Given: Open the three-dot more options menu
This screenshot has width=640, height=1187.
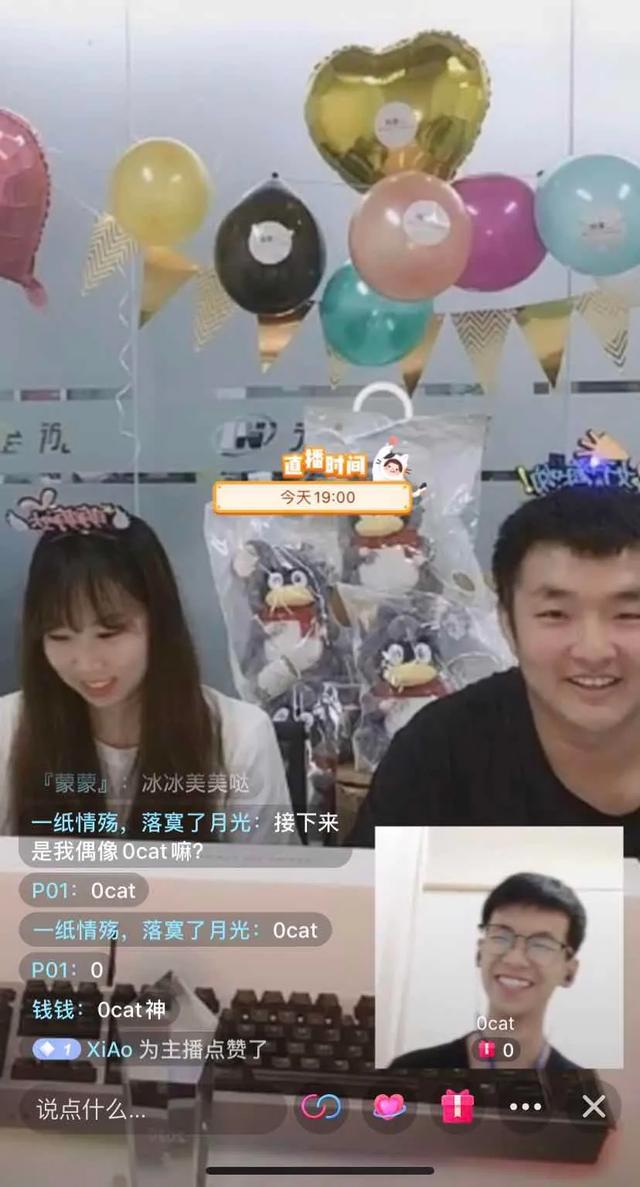Looking at the screenshot, I should coord(525,1107).
